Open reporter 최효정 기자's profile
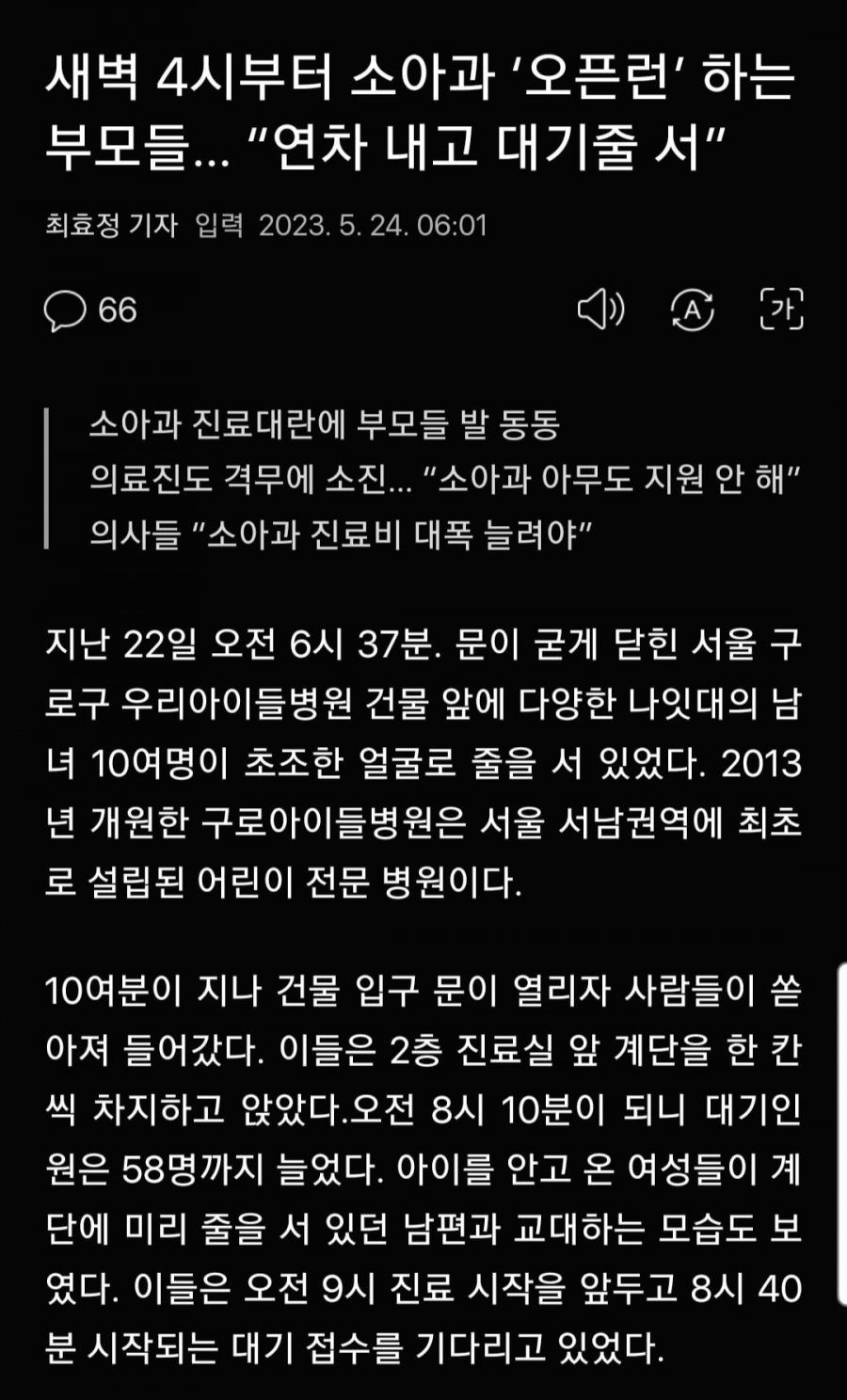 coord(111,226)
